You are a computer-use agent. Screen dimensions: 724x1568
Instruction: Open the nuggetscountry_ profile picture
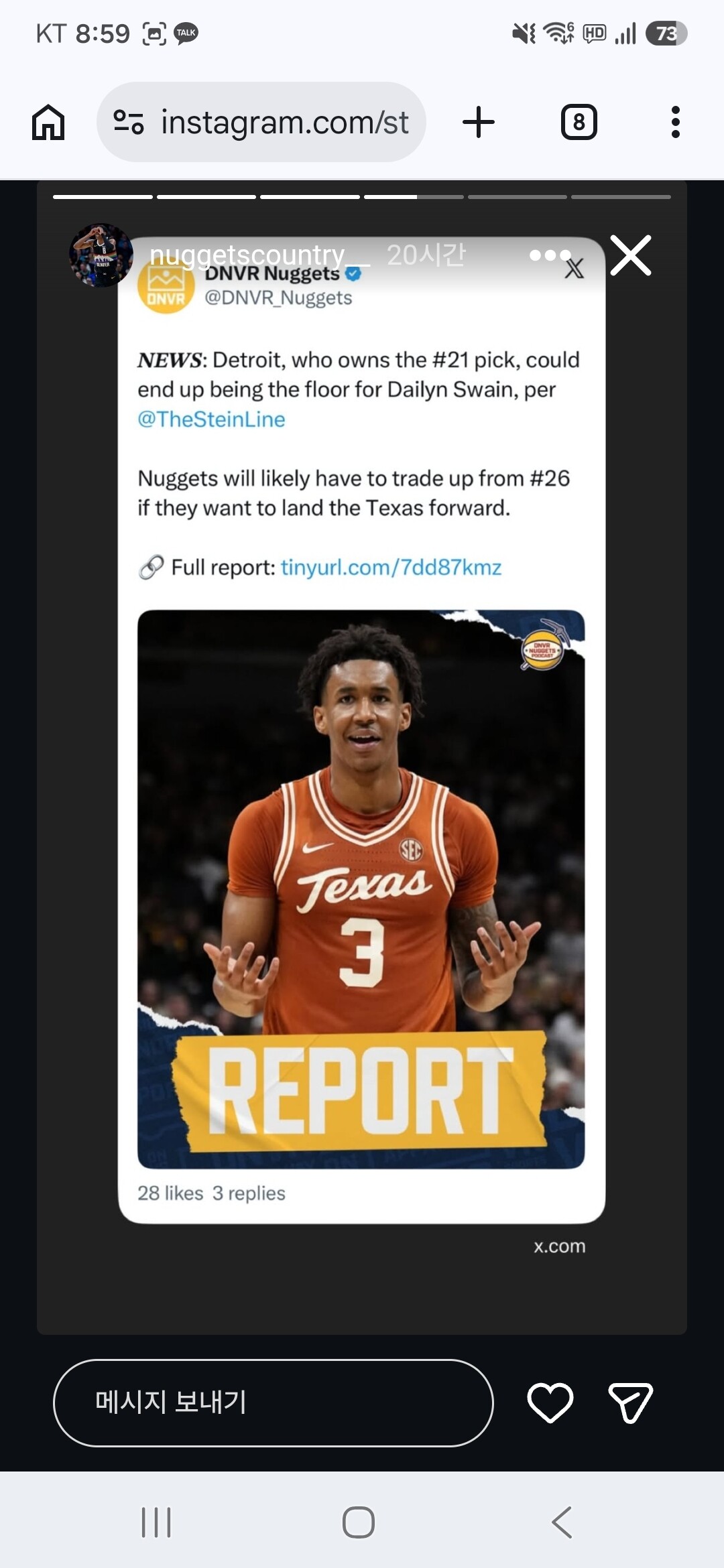101,255
